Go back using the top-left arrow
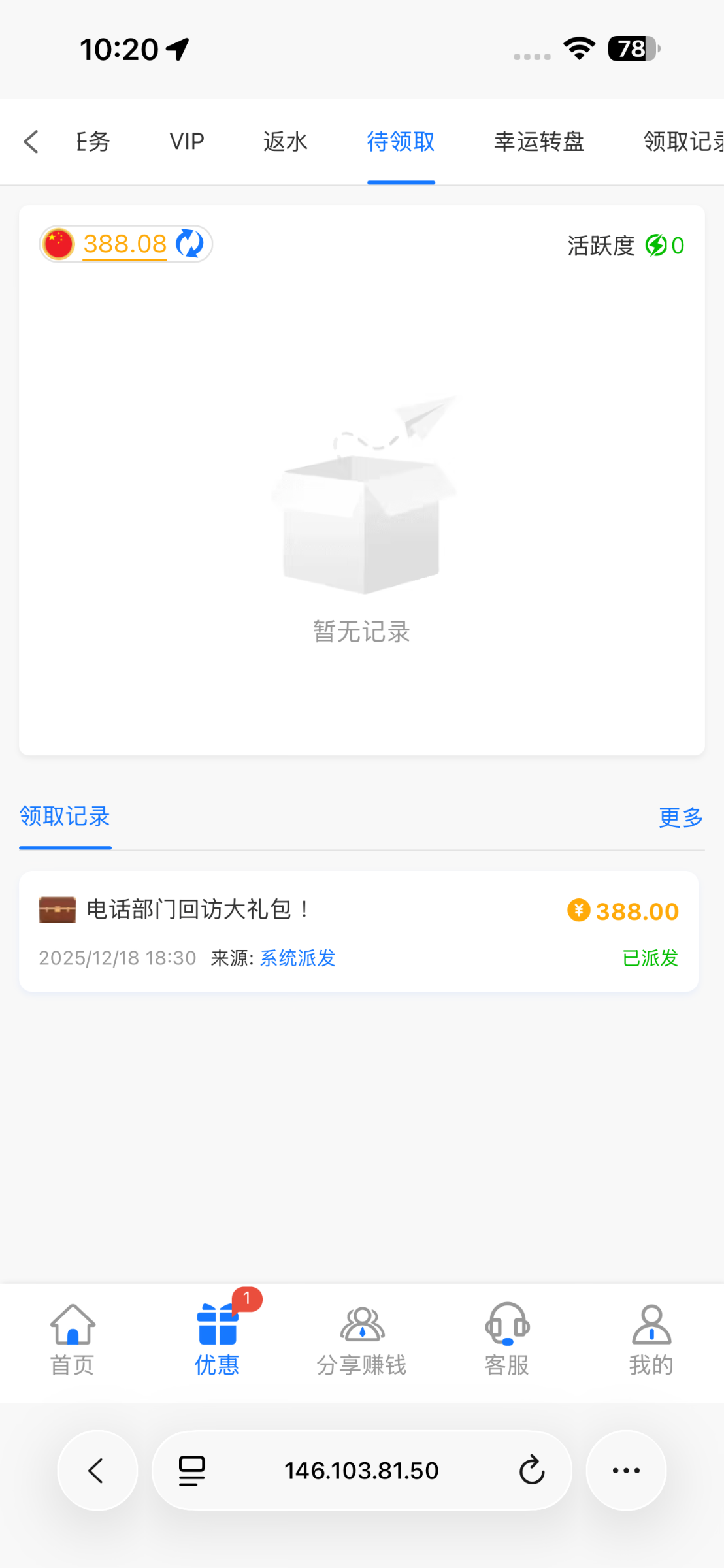Screen dimensions: 724x1568 pyautogui.click(x=31, y=142)
